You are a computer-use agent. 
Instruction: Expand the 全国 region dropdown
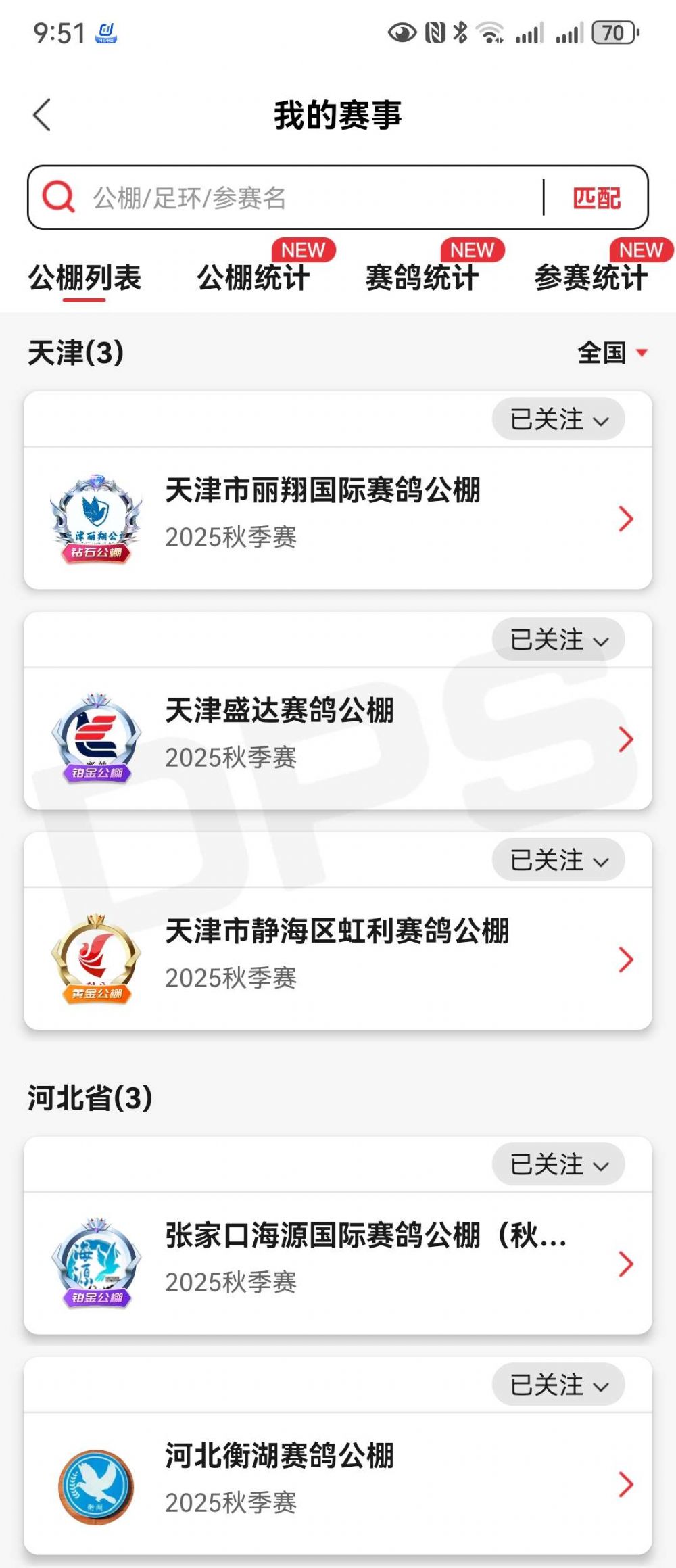click(612, 353)
